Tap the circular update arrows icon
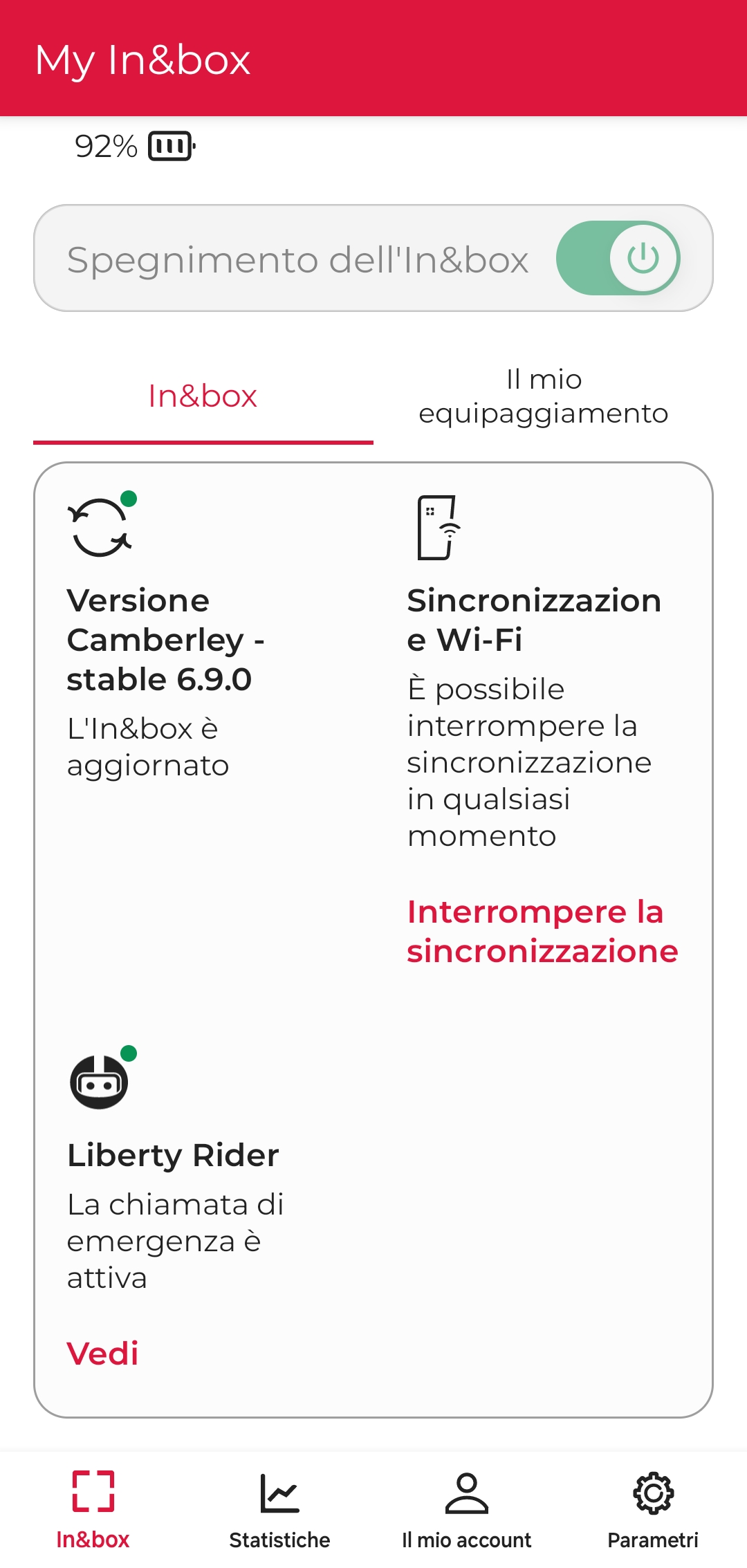 pos(99,528)
